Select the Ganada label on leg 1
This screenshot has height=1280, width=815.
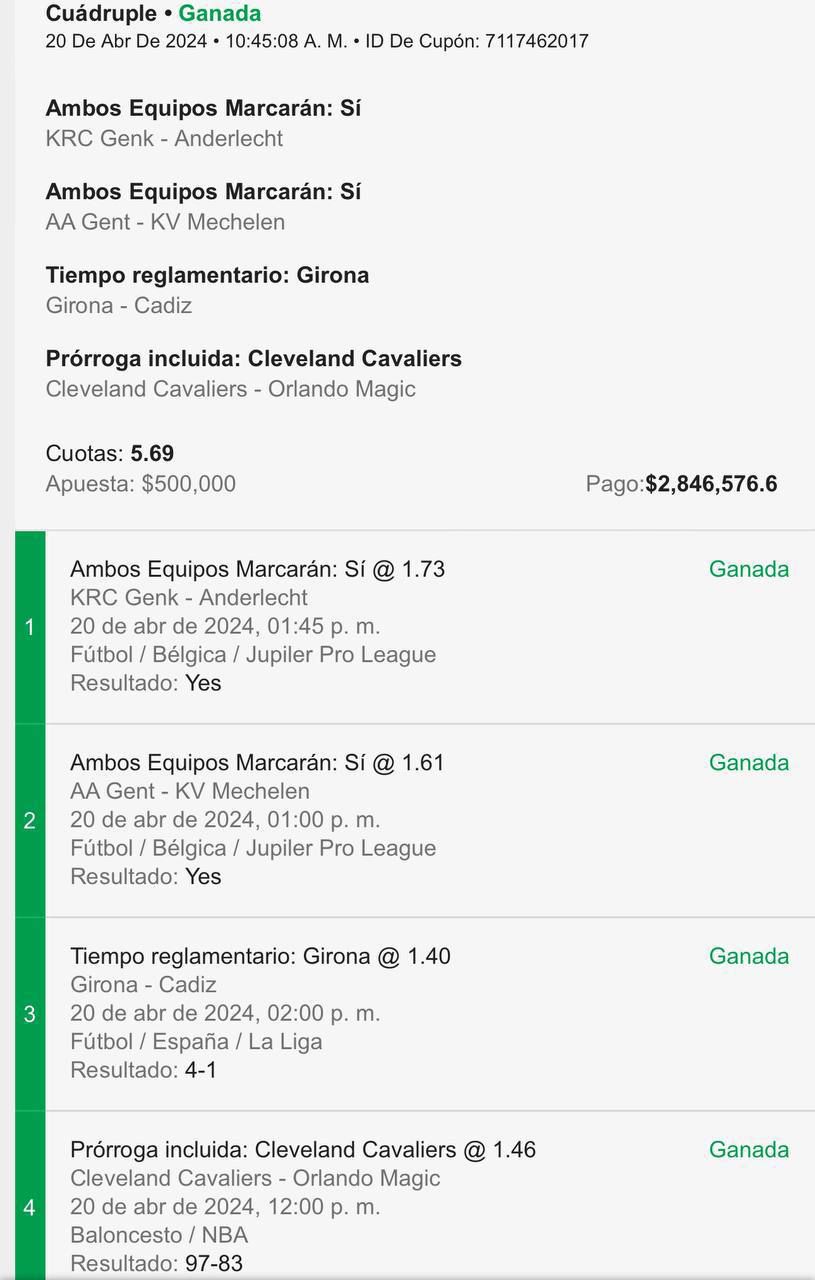pyautogui.click(x=749, y=569)
